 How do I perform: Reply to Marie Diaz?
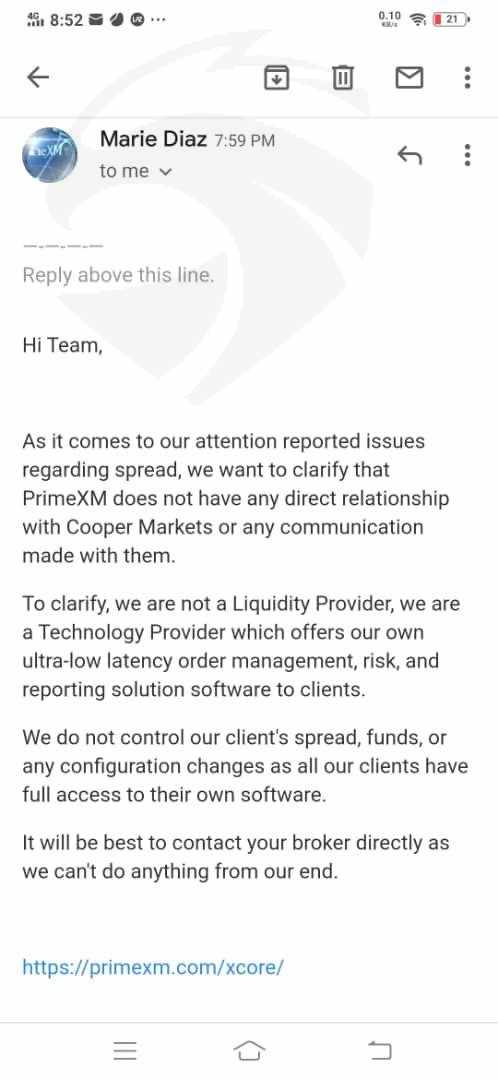point(409,156)
